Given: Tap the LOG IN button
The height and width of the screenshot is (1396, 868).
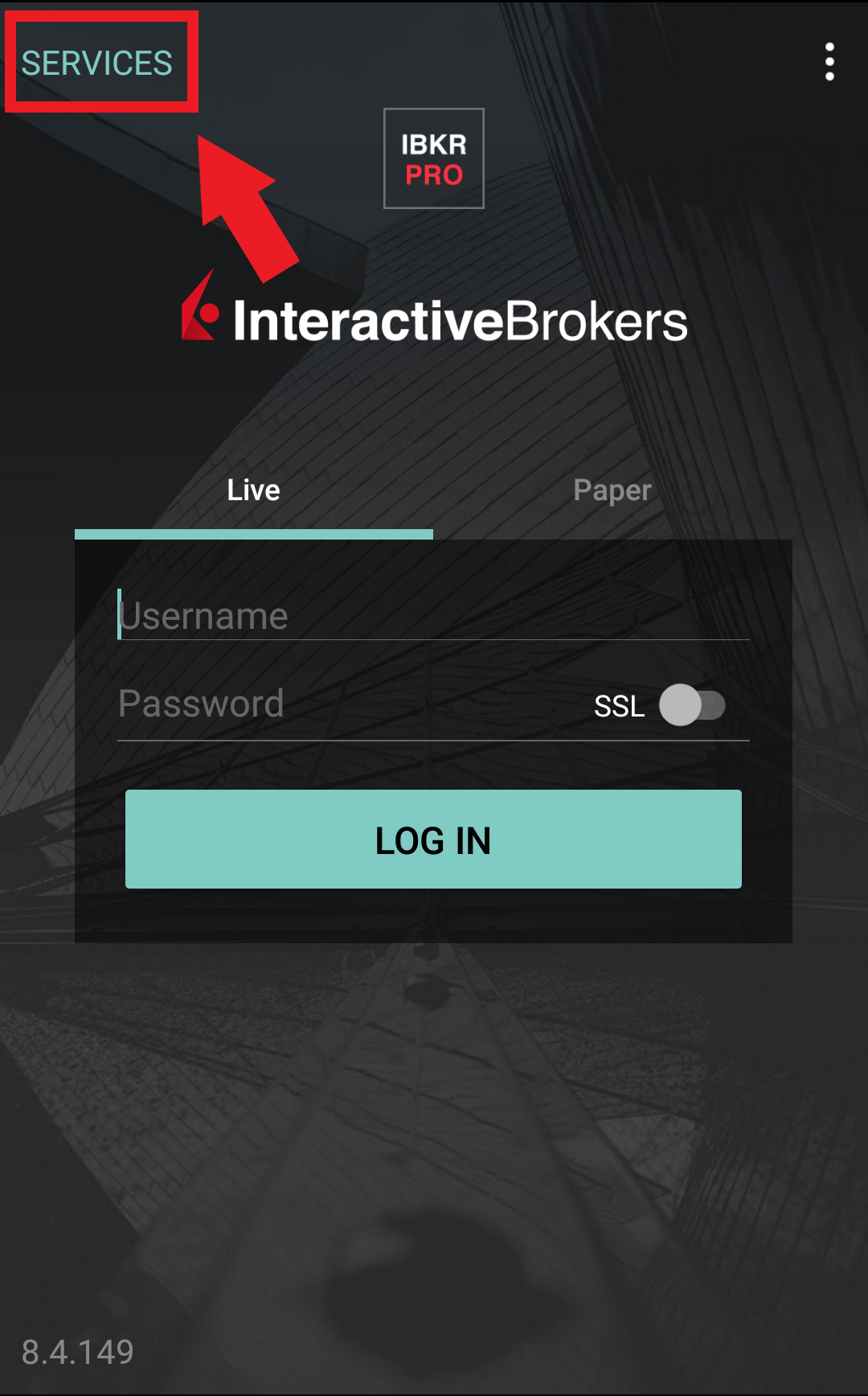Looking at the screenshot, I should [433, 839].
